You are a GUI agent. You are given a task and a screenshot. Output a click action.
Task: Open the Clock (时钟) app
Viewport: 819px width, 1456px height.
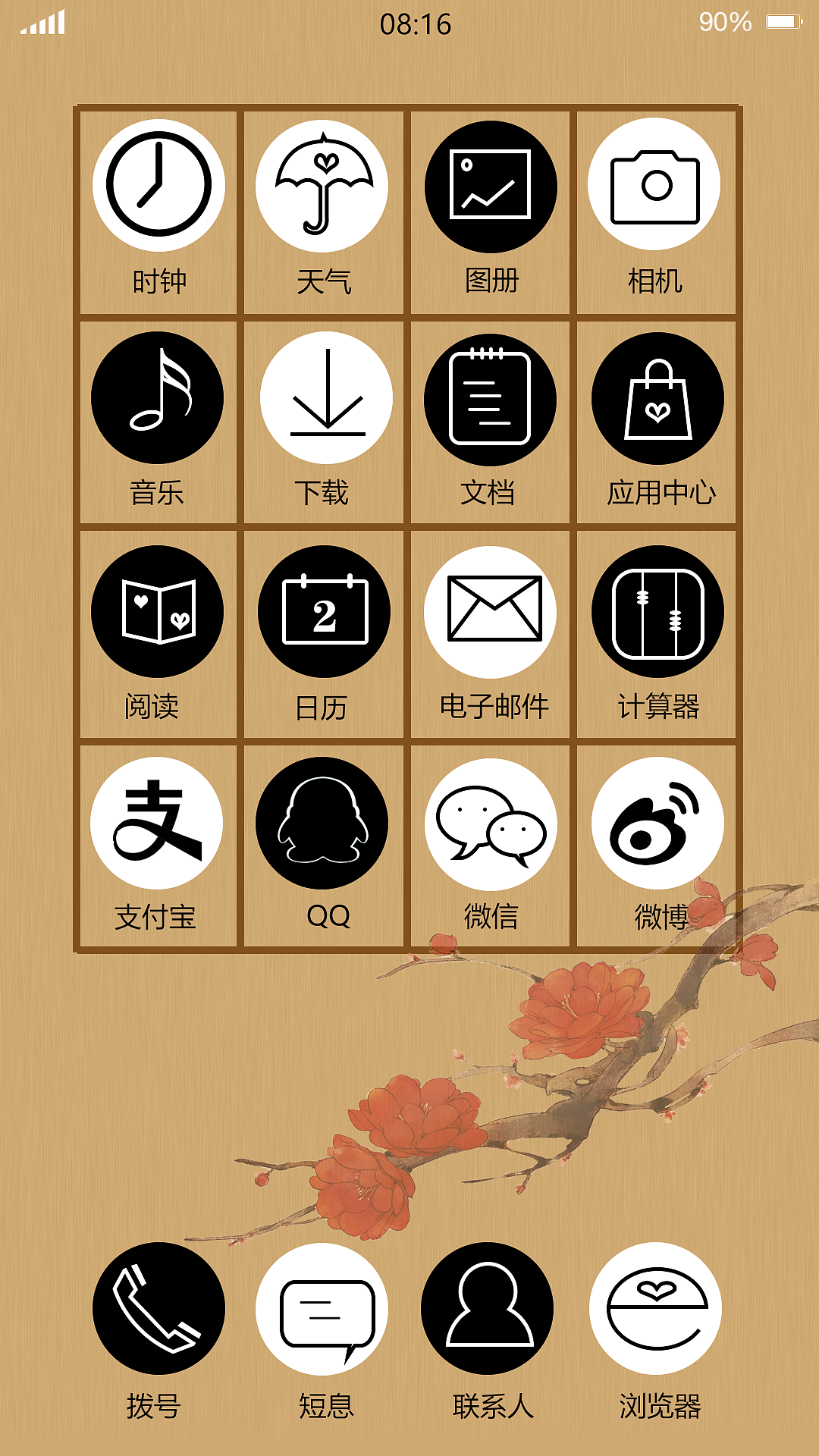click(x=157, y=186)
